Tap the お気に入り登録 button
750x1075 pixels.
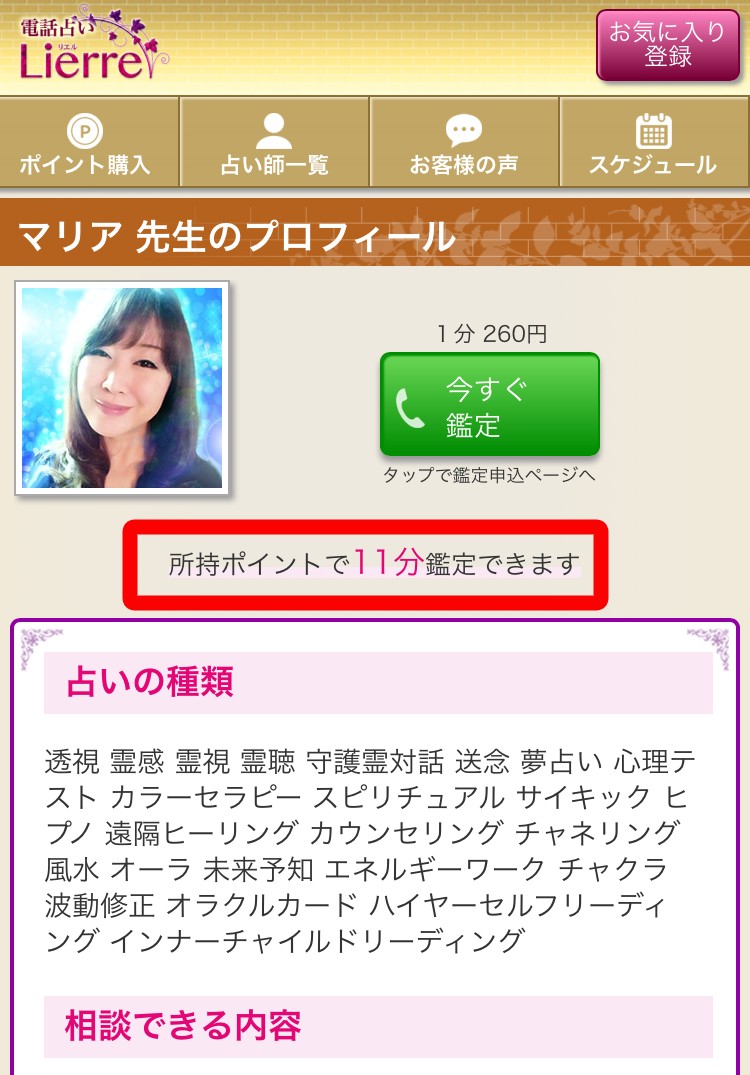click(668, 45)
